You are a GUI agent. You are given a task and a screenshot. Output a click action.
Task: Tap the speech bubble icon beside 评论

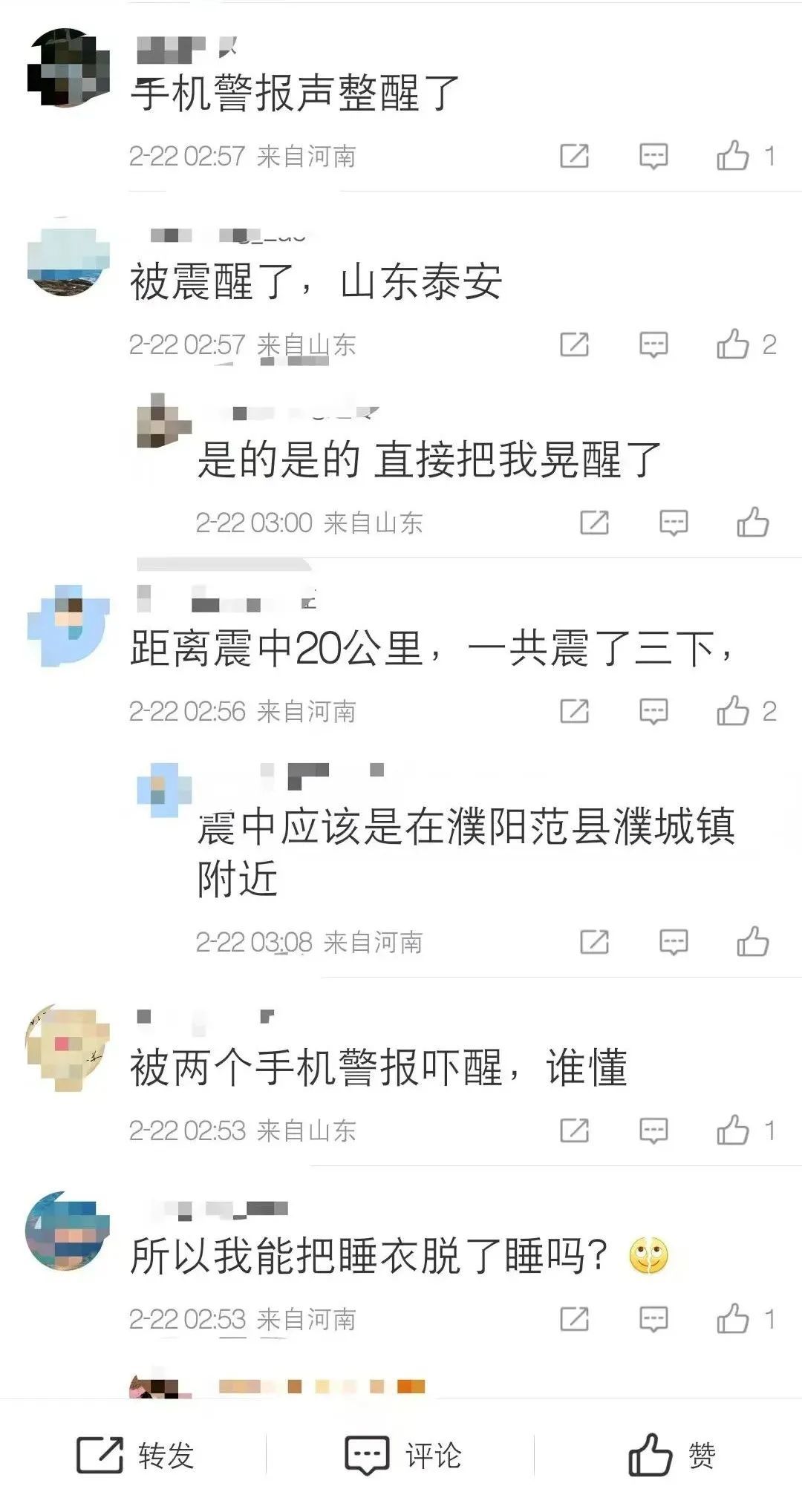pos(364,1455)
